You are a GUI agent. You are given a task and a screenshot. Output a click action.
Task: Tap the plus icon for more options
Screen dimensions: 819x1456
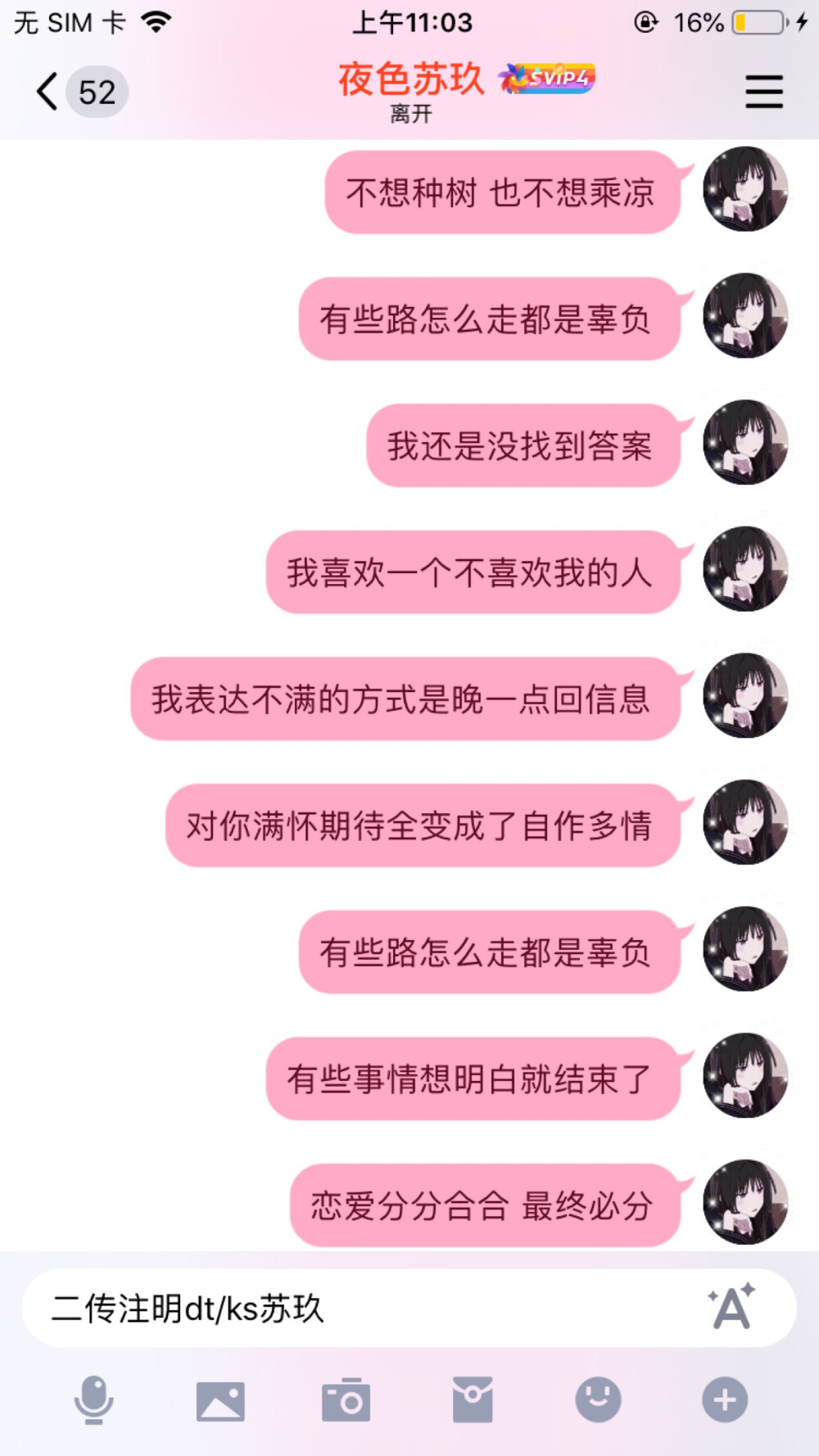(x=722, y=1400)
